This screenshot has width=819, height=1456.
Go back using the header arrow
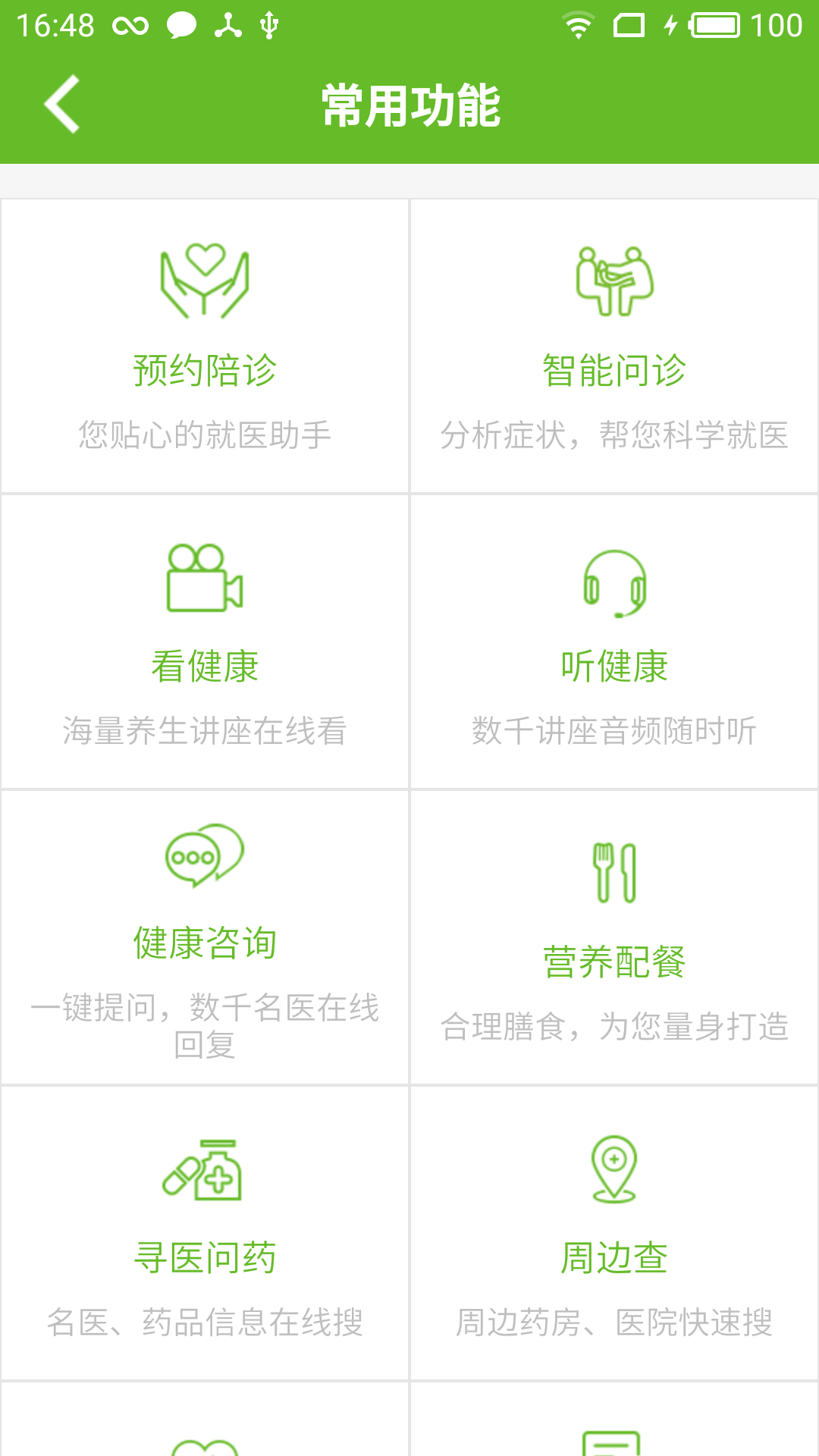pyautogui.click(x=62, y=105)
